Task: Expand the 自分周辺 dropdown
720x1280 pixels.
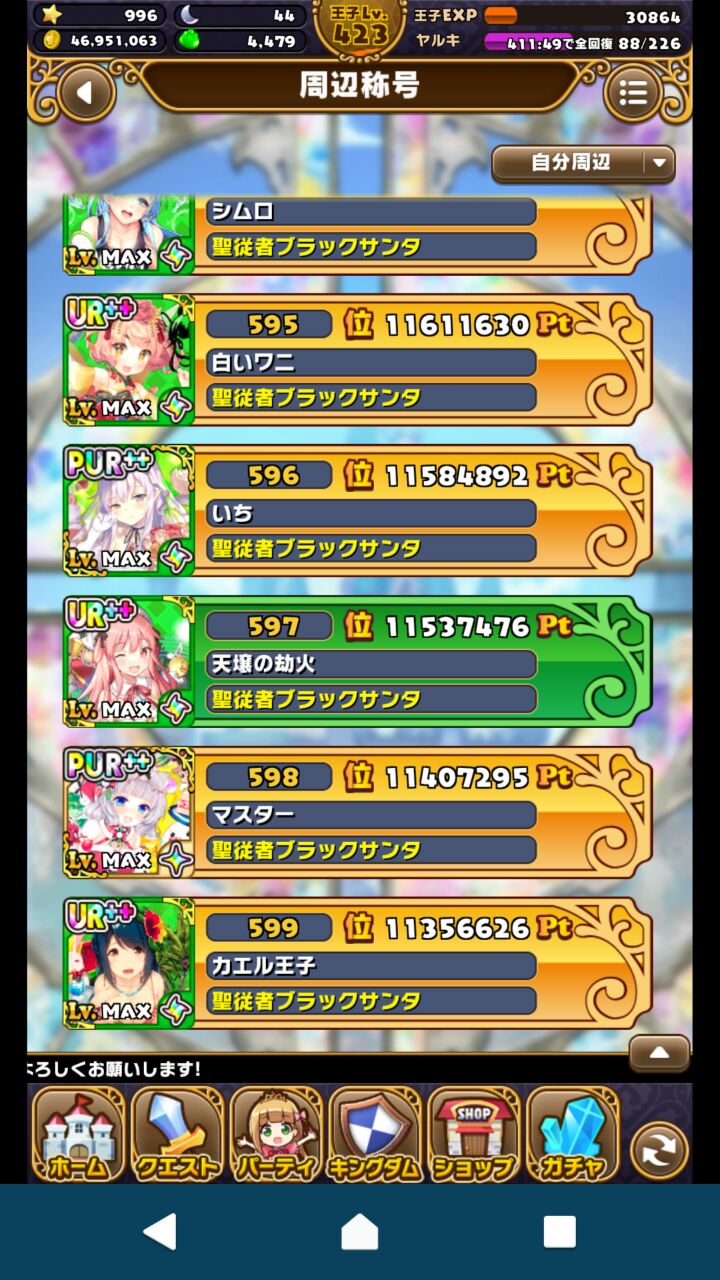Action: [x=583, y=163]
